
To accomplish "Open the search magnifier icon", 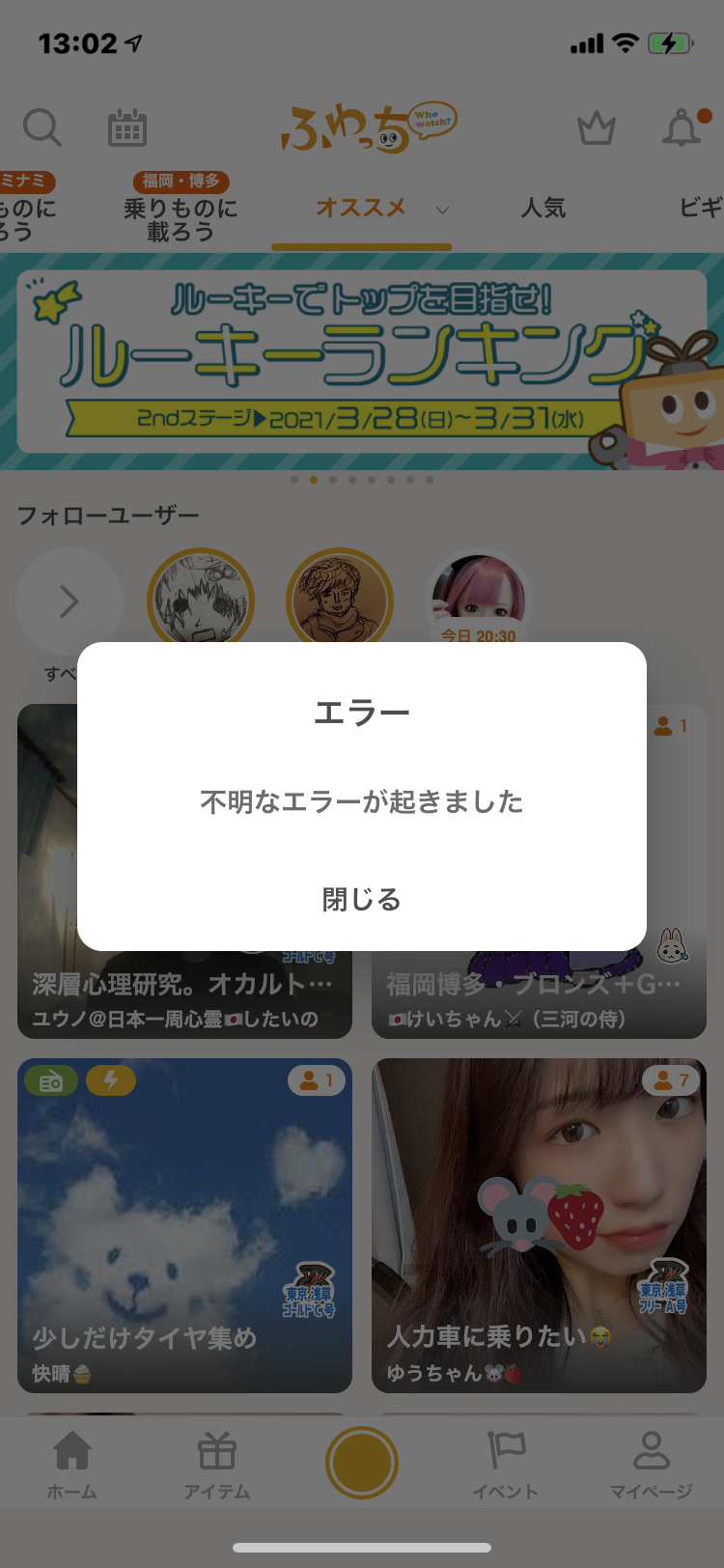I will tap(42, 128).
